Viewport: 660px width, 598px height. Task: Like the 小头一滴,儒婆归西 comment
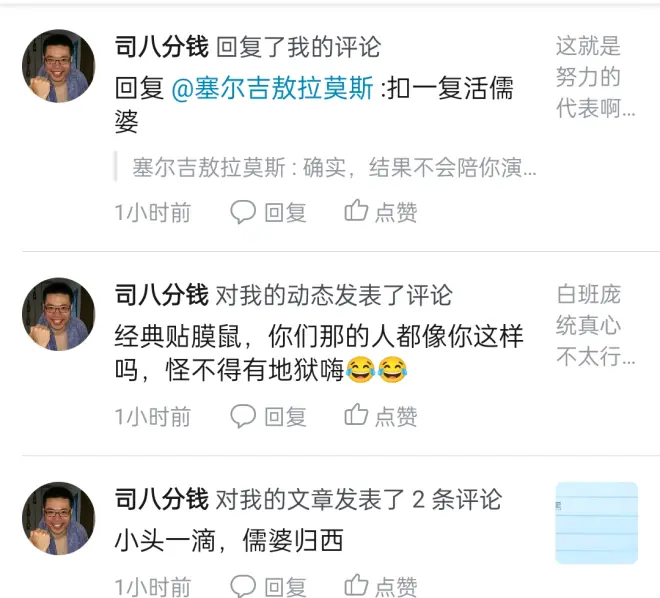(x=380, y=587)
